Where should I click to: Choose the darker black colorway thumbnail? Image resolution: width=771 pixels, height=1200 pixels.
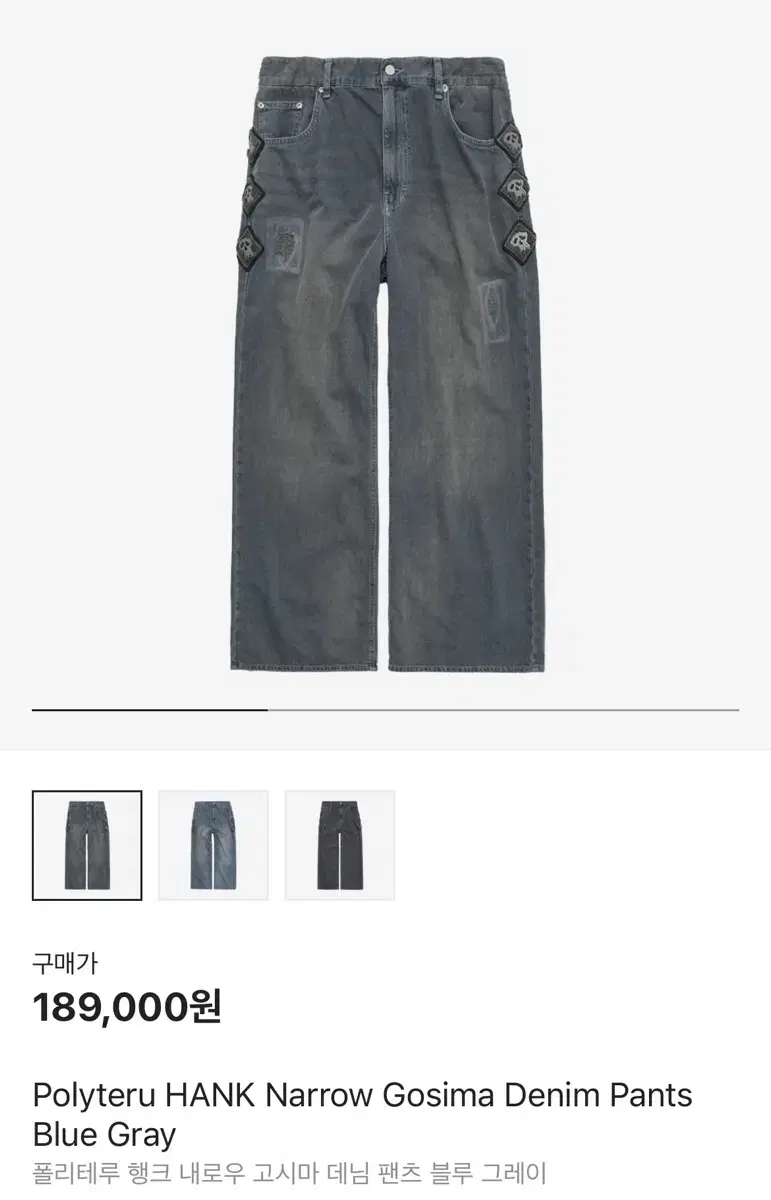[341, 843]
